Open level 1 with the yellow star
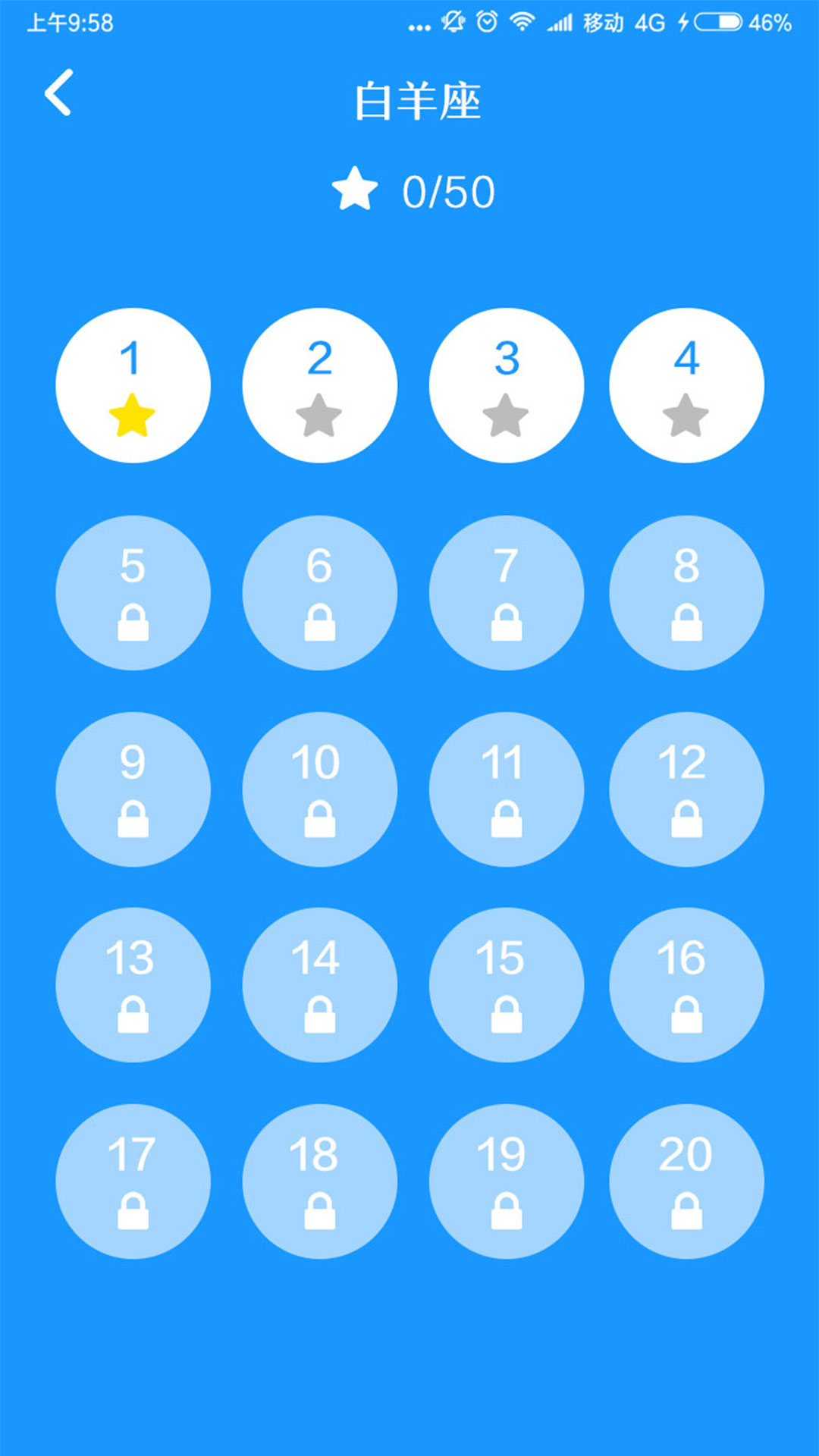 click(x=133, y=385)
